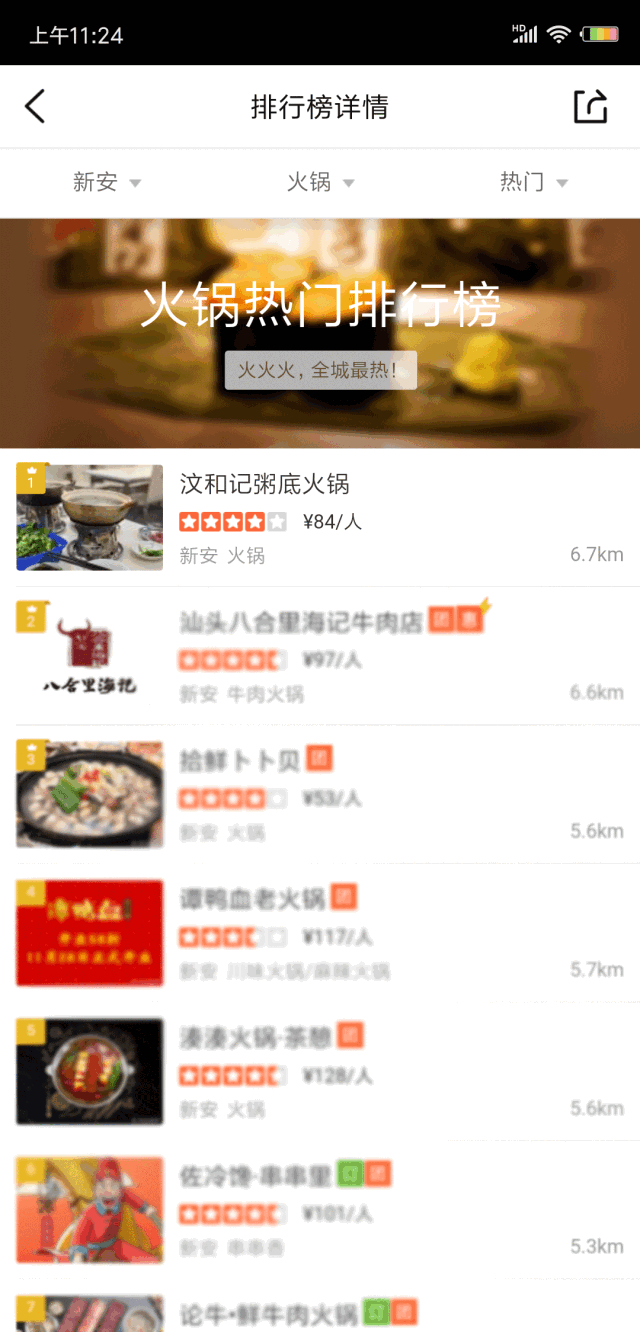Expand the 新安 area dropdown
Viewport: 640px width, 1332px height.
pyautogui.click(x=107, y=182)
